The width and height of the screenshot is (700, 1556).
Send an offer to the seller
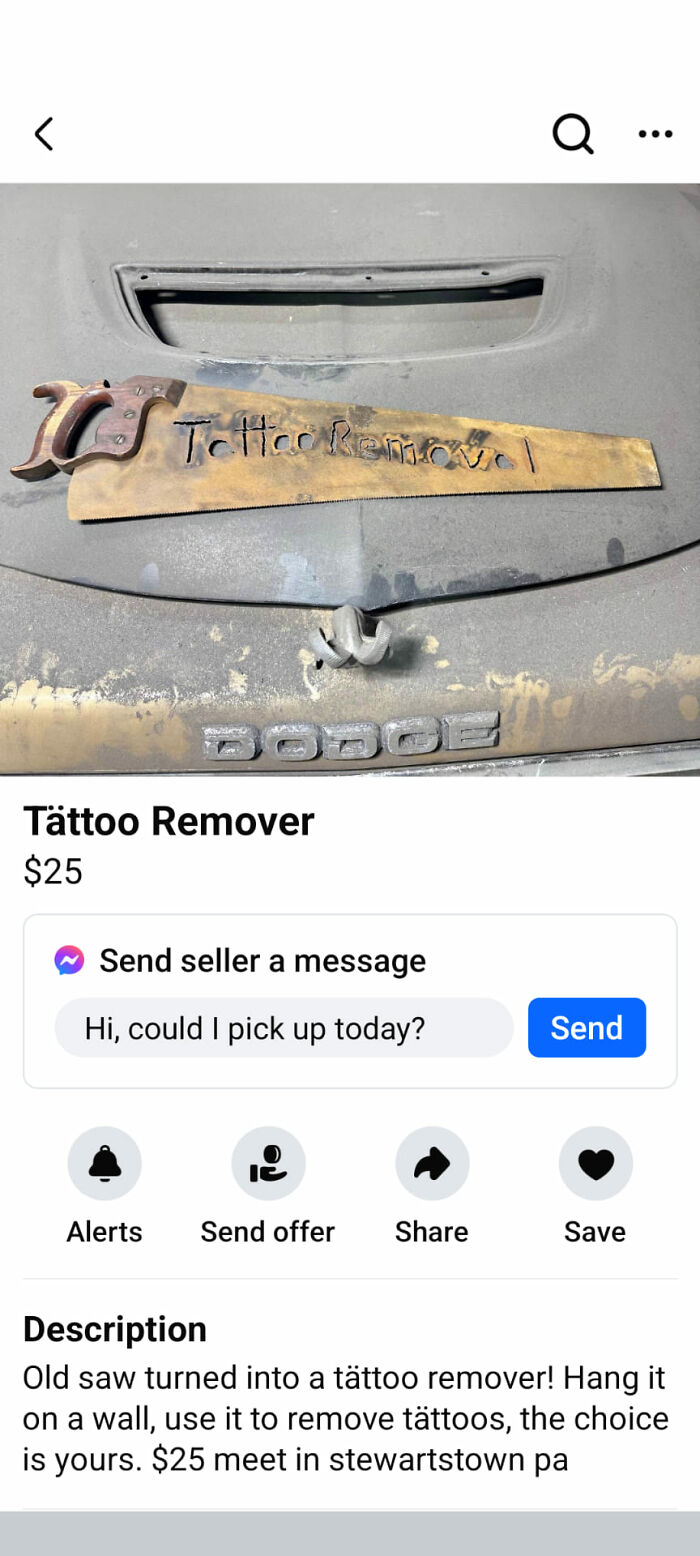267,1164
